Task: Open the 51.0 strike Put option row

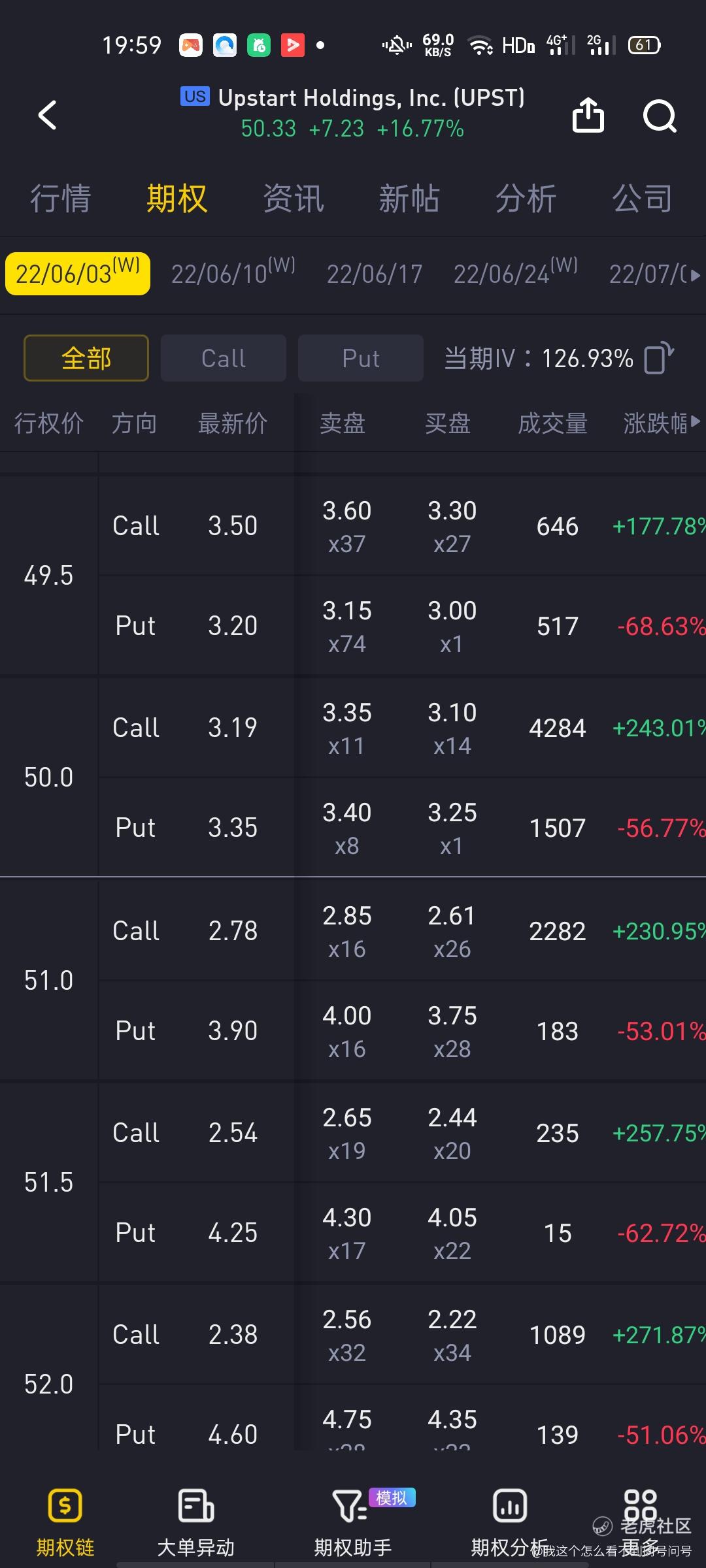Action: [402, 1031]
